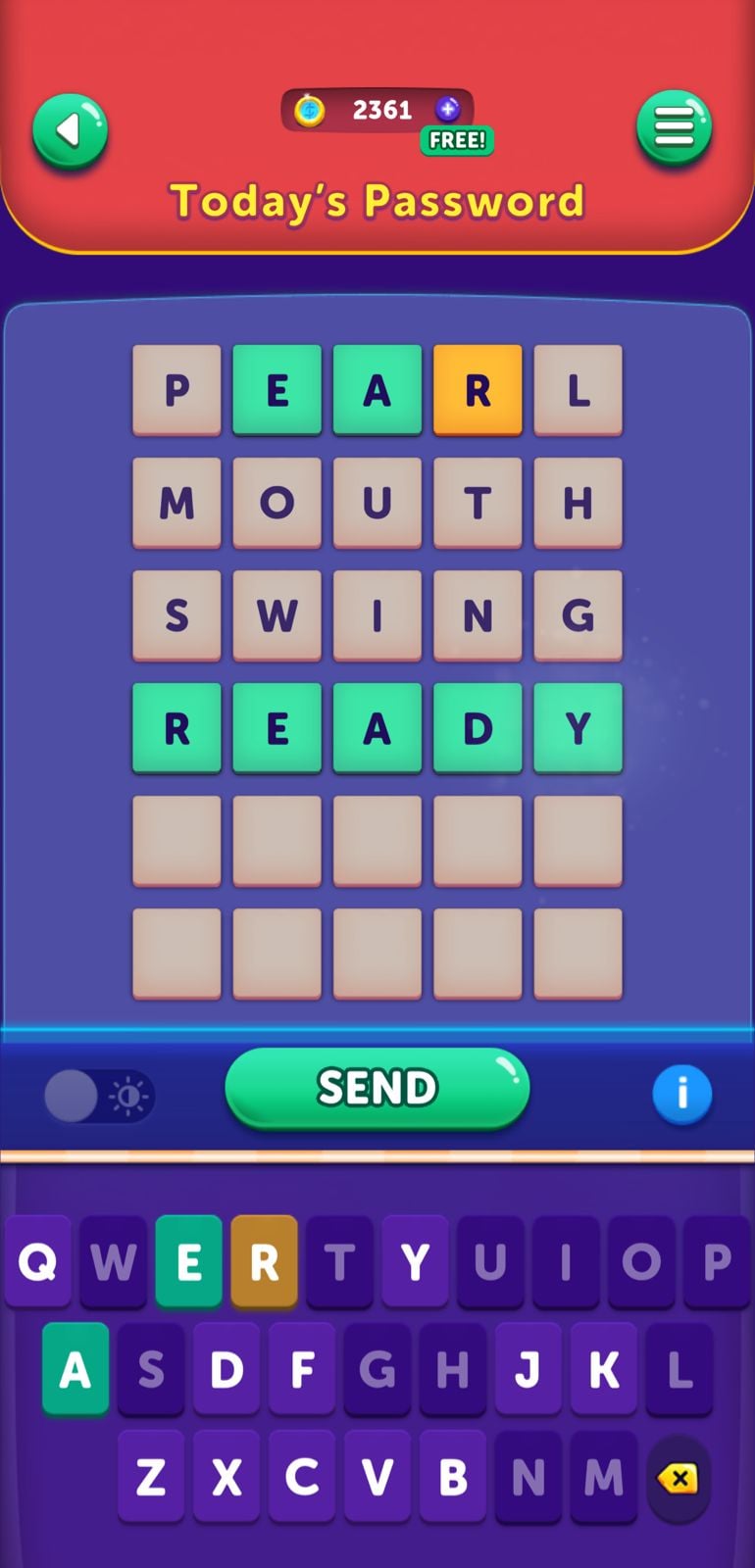Go back with the green arrow button
The width and height of the screenshot is (755, 1568).
pos(70,130)
